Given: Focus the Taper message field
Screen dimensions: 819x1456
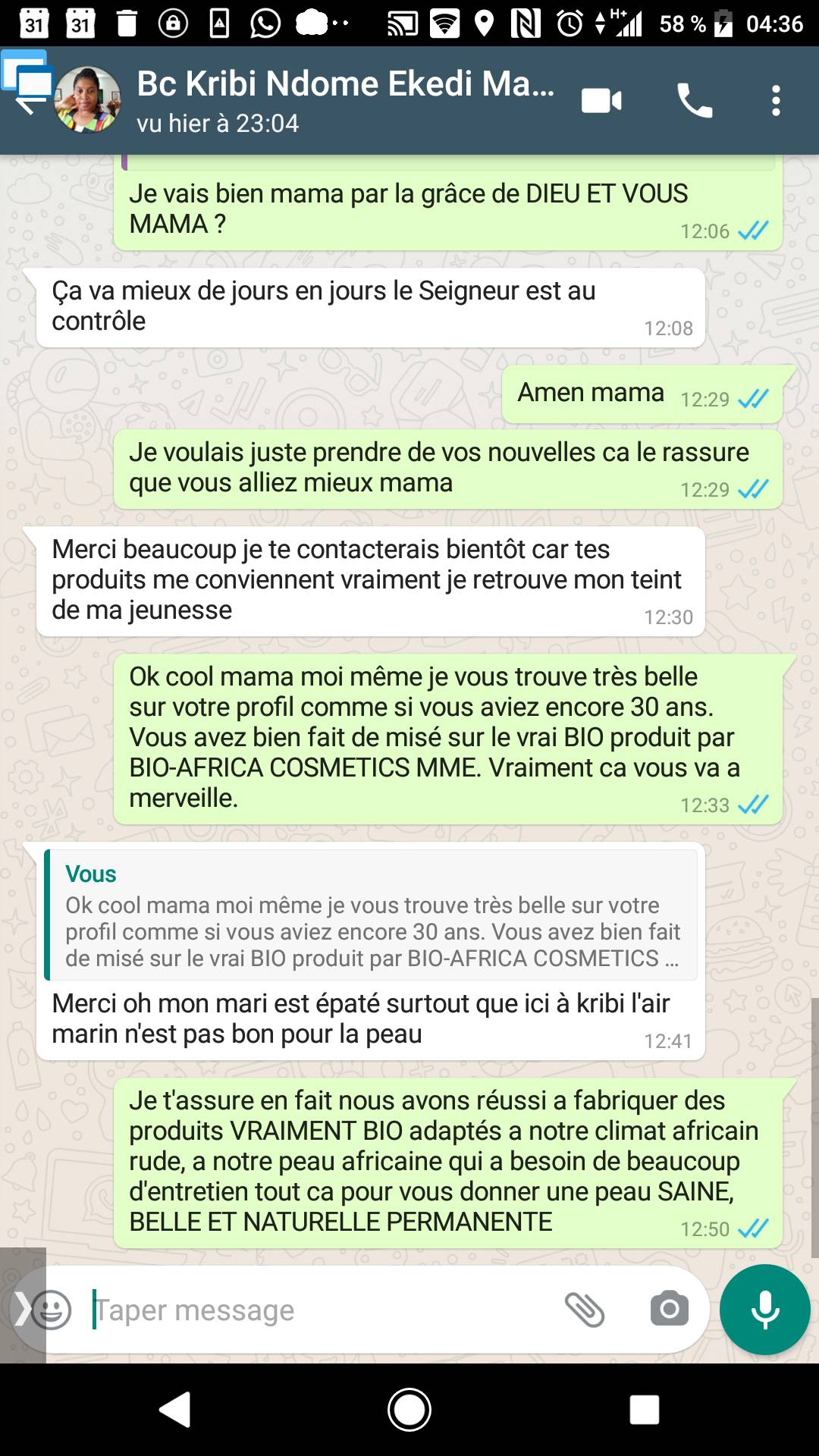Looking at the screenshot, I should 322,1310.
